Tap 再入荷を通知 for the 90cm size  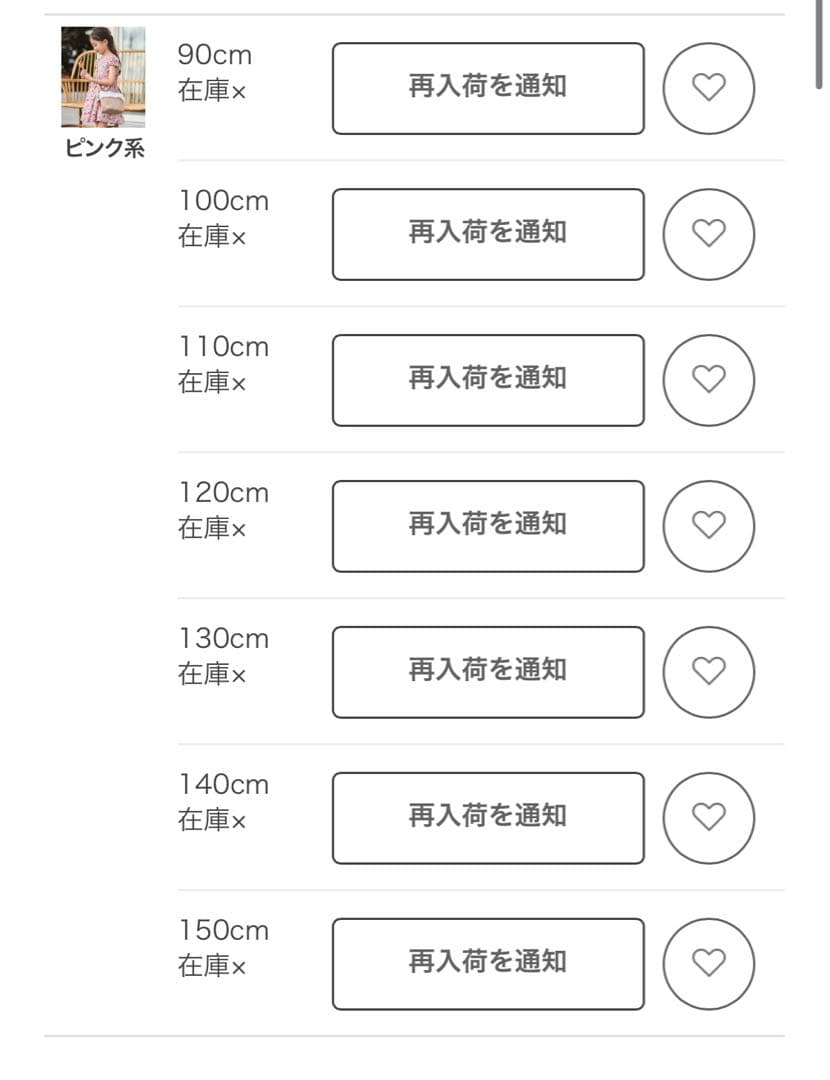click(x=488, y=88)
